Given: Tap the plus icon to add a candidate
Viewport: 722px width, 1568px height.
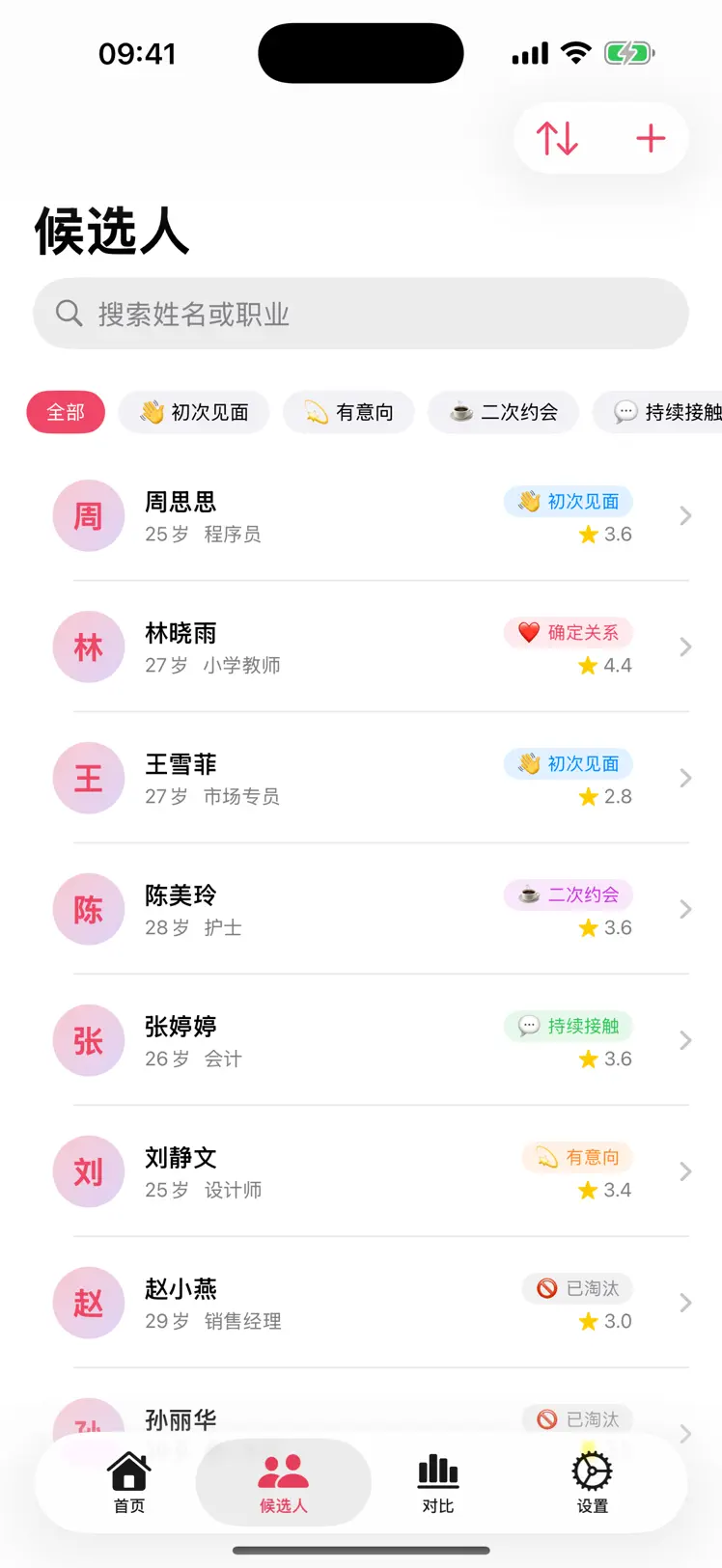Looking at the screenshot, I should 651,138.
